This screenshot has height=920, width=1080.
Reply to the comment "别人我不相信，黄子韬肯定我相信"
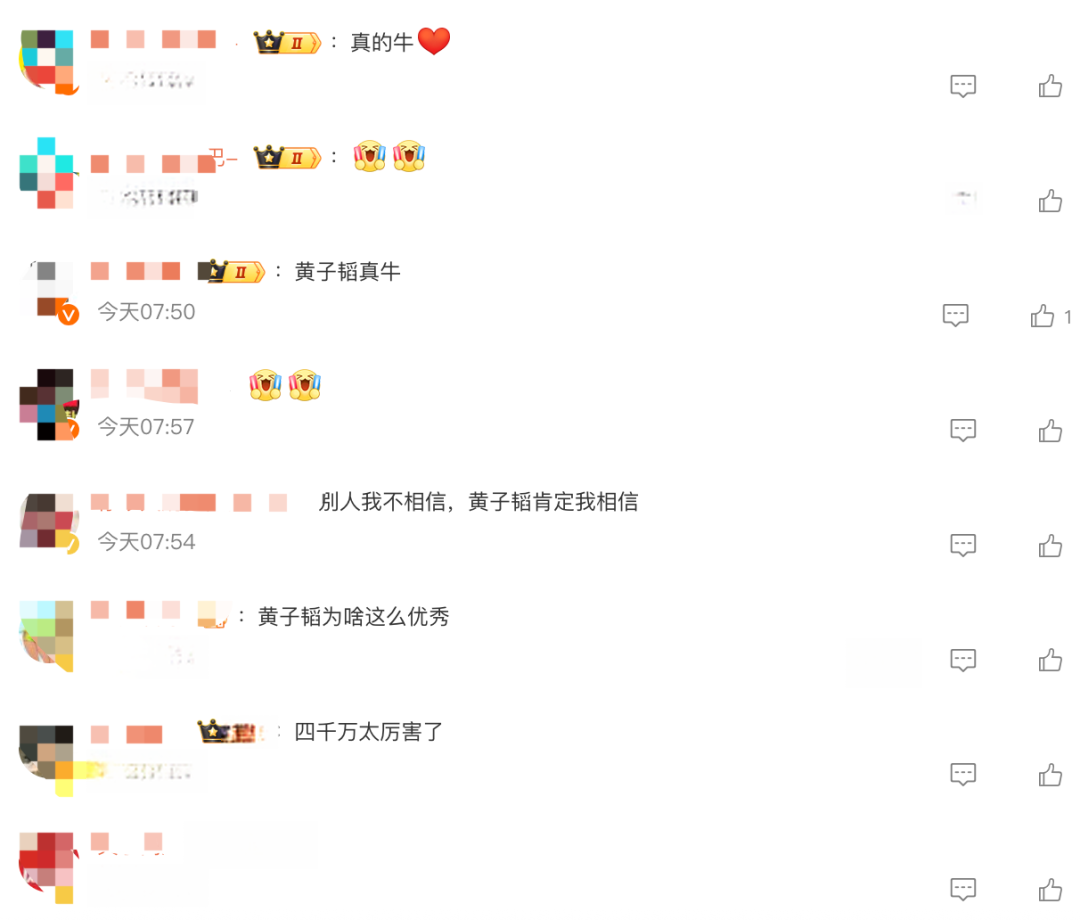click(x=962, y=546)
